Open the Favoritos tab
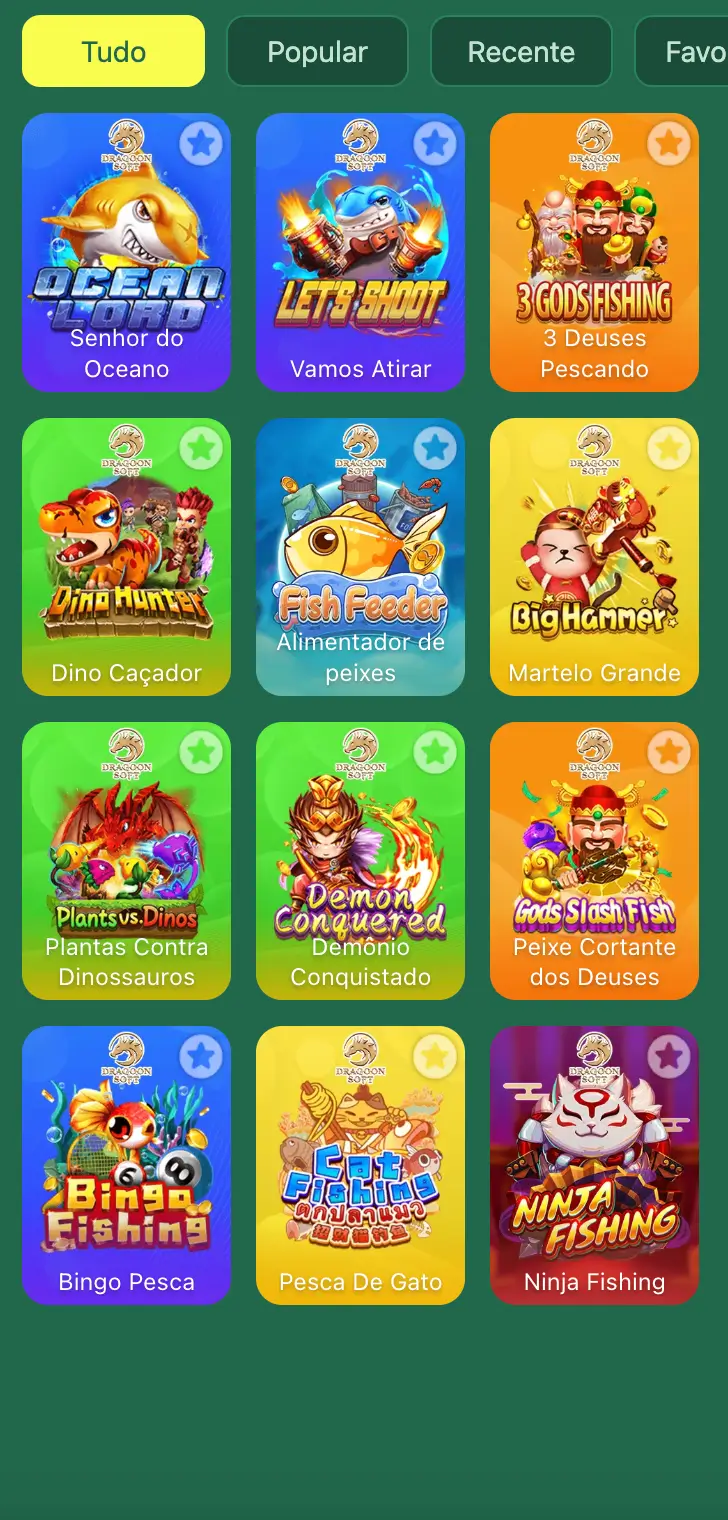Screen dimensions: 728x1520 [690, 52]
